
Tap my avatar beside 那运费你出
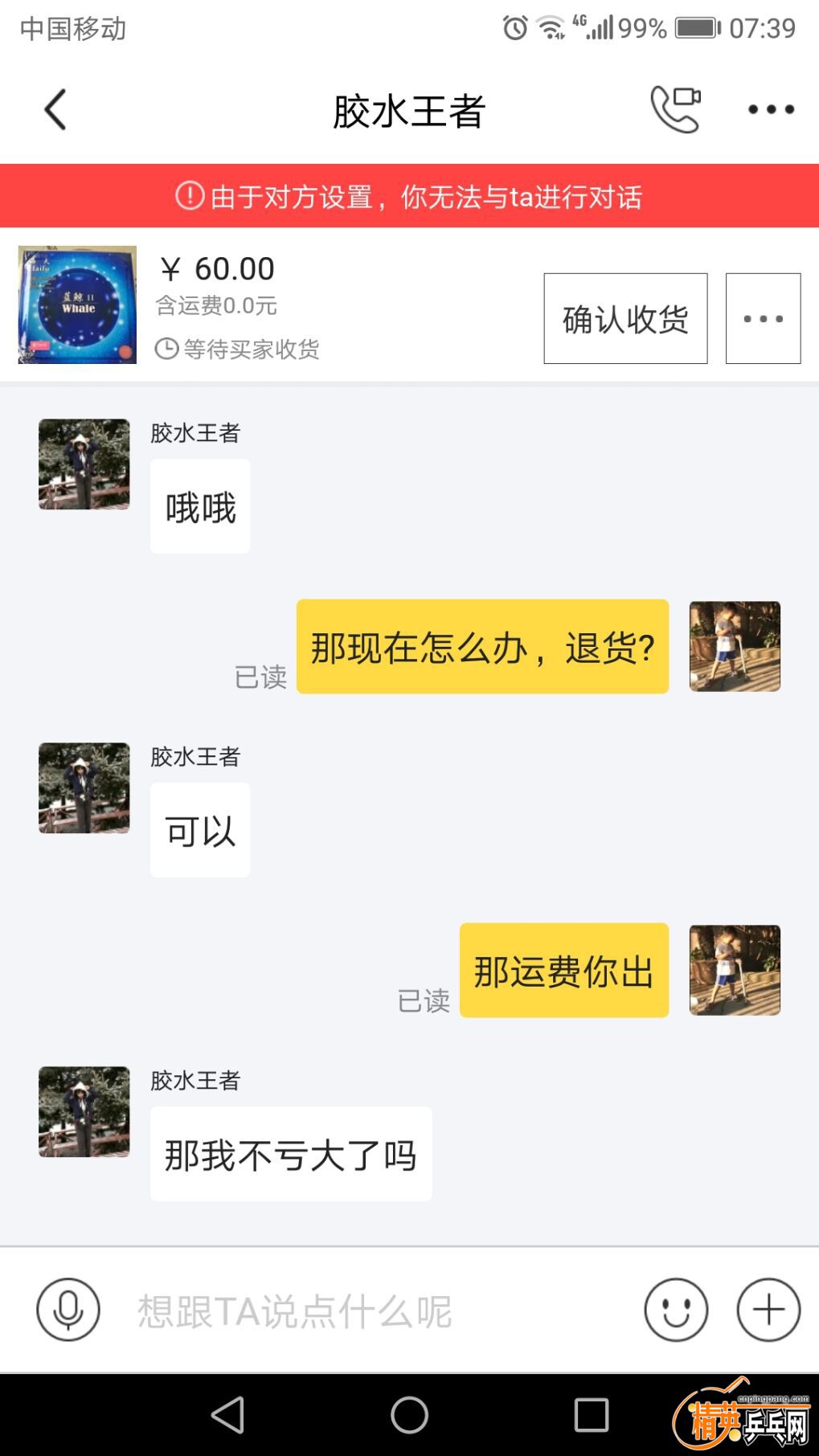(x=735, y=970)
